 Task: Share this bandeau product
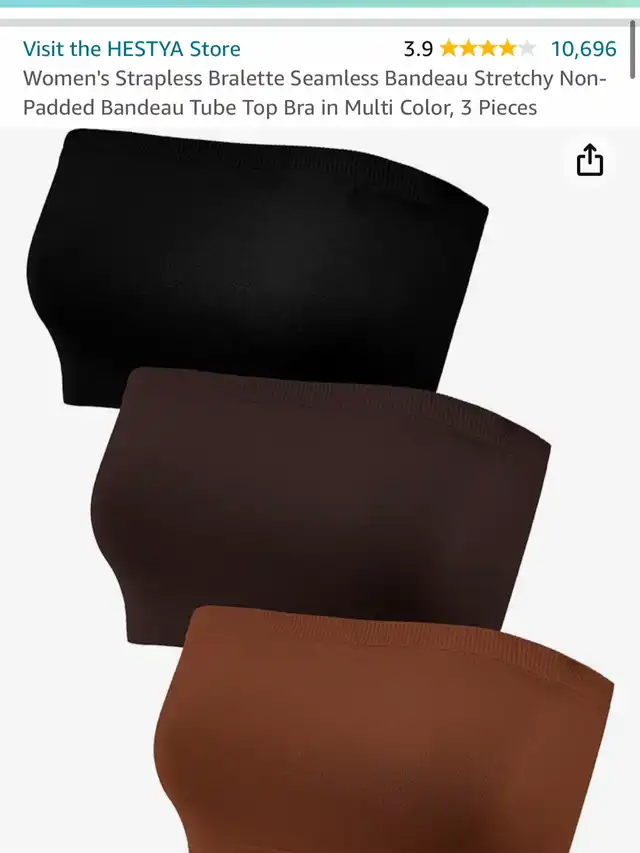point(590,160)
